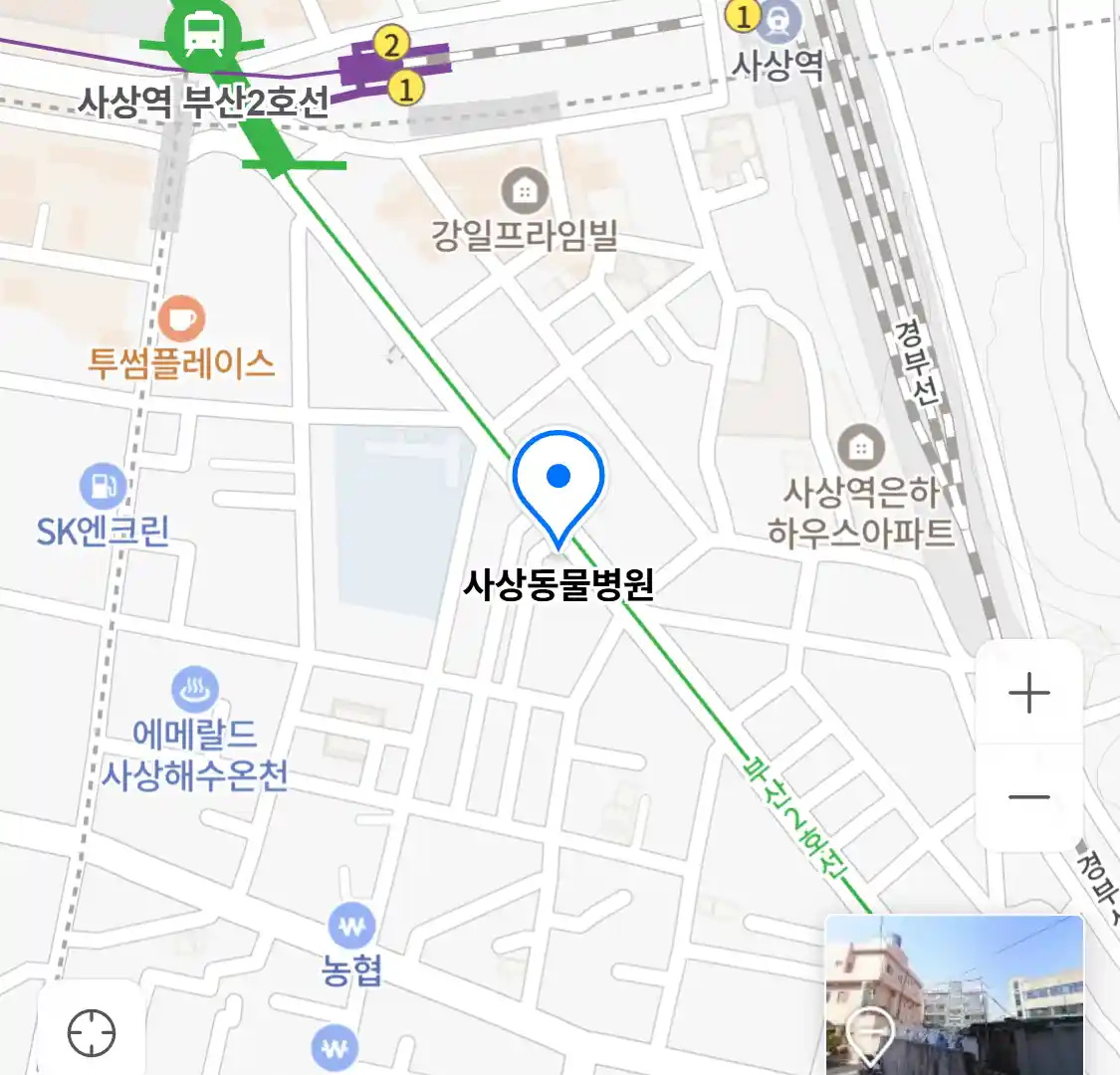Tap the 사상역 부산2호선 subway station icon
The width and height of the screenshot is (1120, 1075).
[x=203, y=33]
